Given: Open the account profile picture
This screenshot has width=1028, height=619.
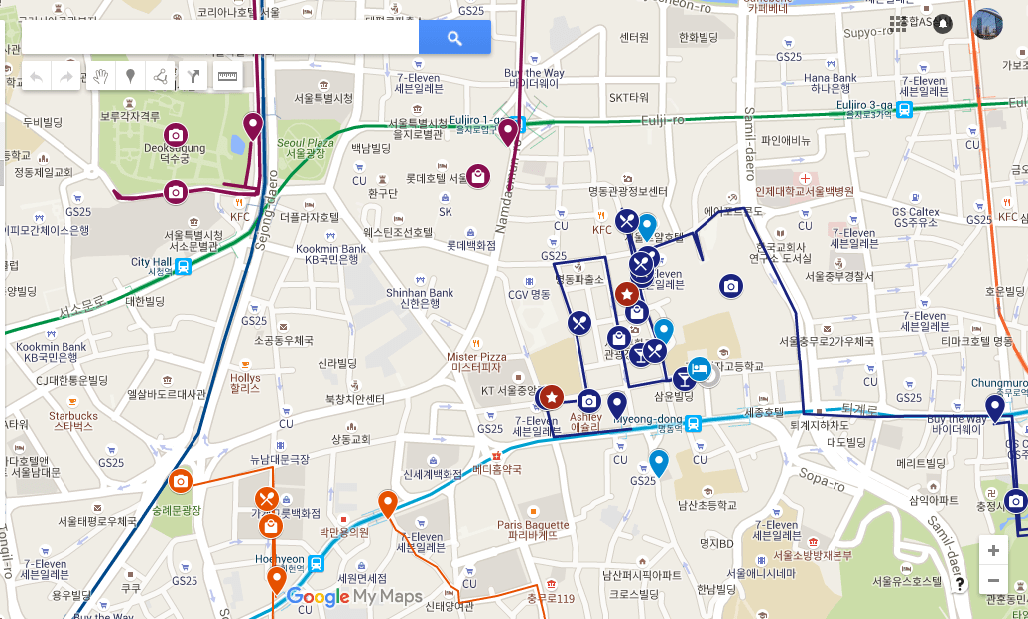Looking at the screenshot, I should pyautogui.click(x=987, y=24).
